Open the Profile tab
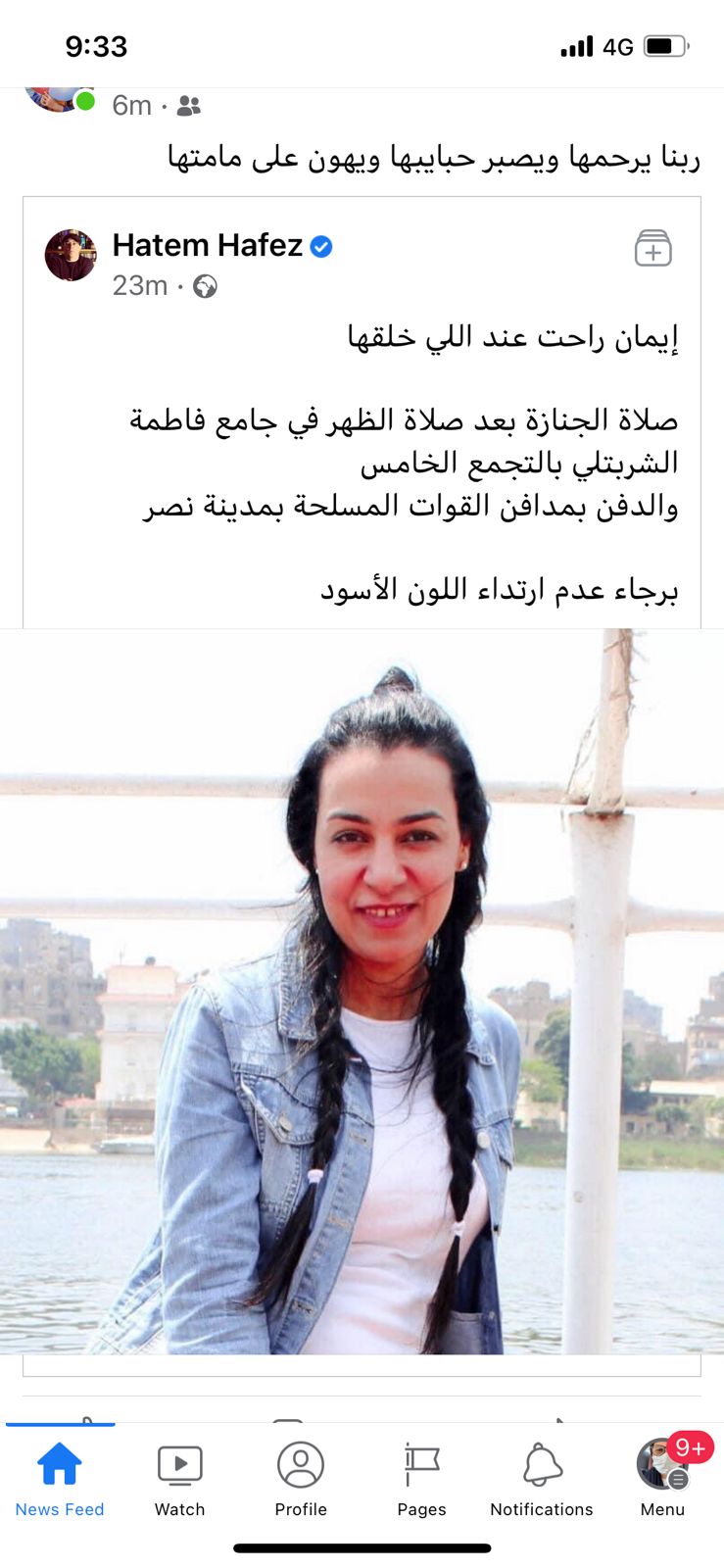The height and width of the screenshot is (1568, 724). point(301,1479)
